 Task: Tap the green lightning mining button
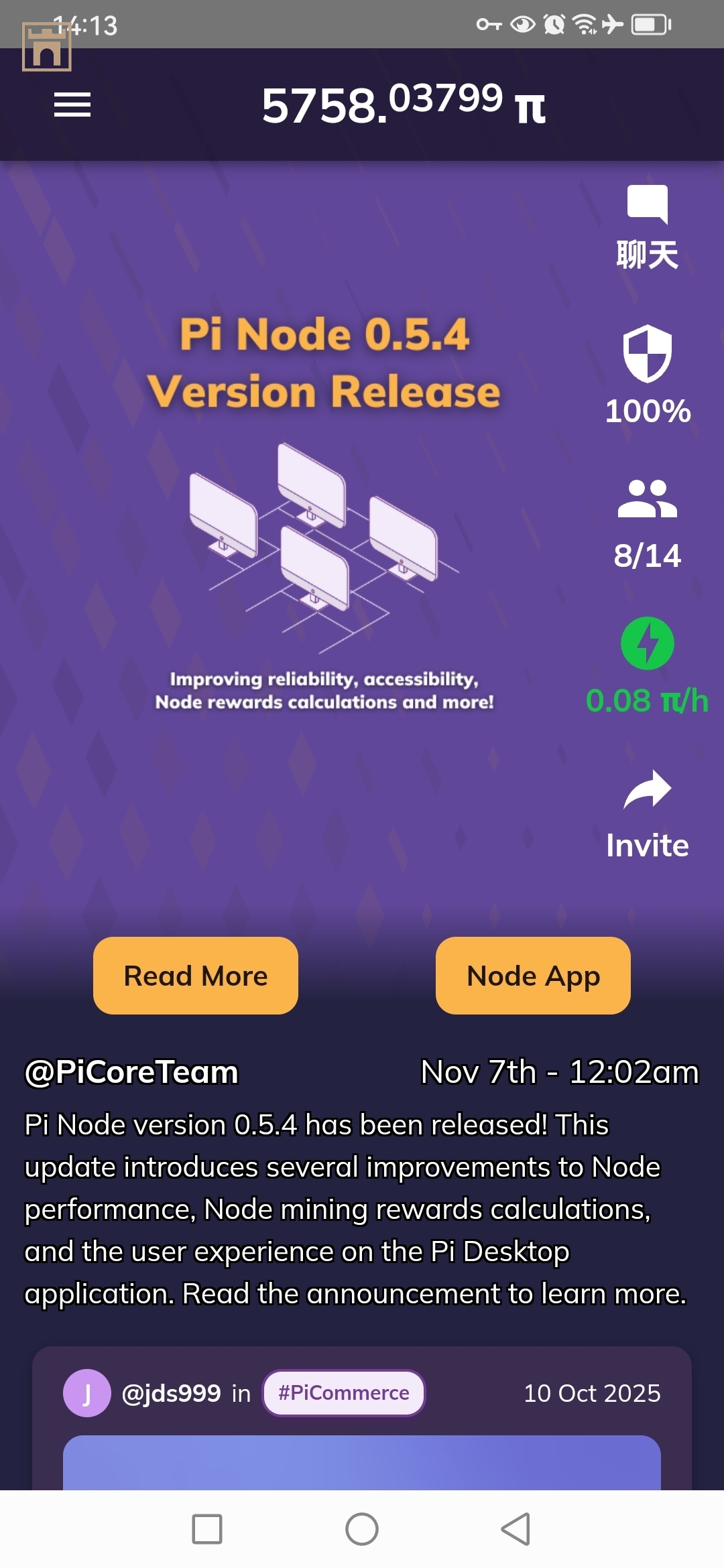point(647,643)
